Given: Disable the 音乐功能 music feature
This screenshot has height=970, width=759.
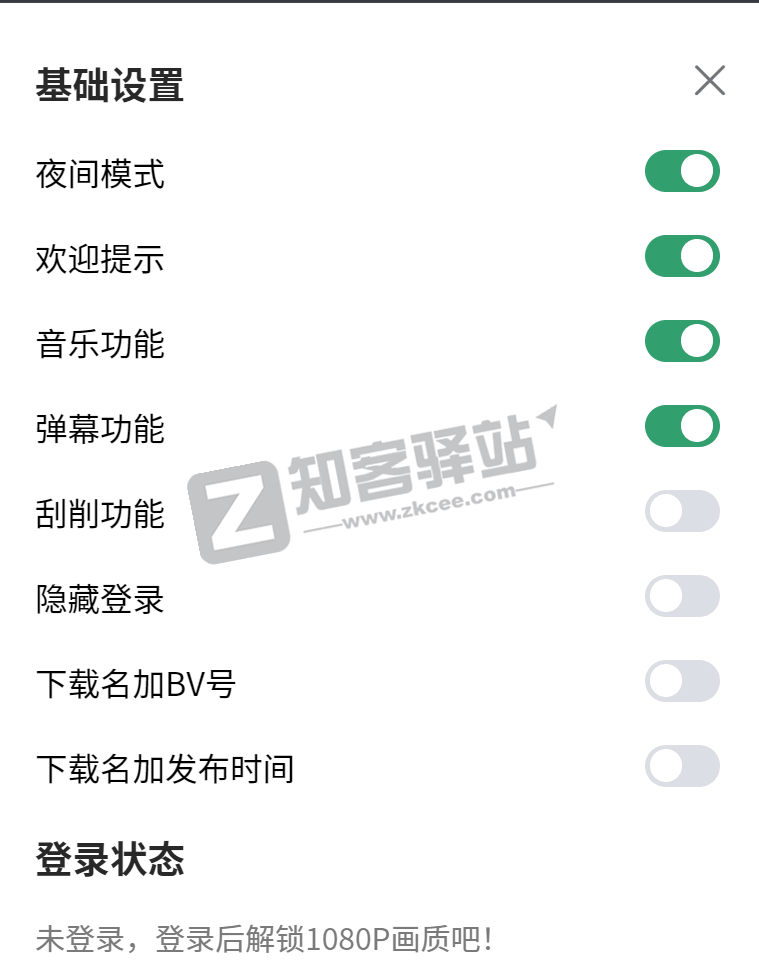Looking at the screenshot, I should point(681,340).
